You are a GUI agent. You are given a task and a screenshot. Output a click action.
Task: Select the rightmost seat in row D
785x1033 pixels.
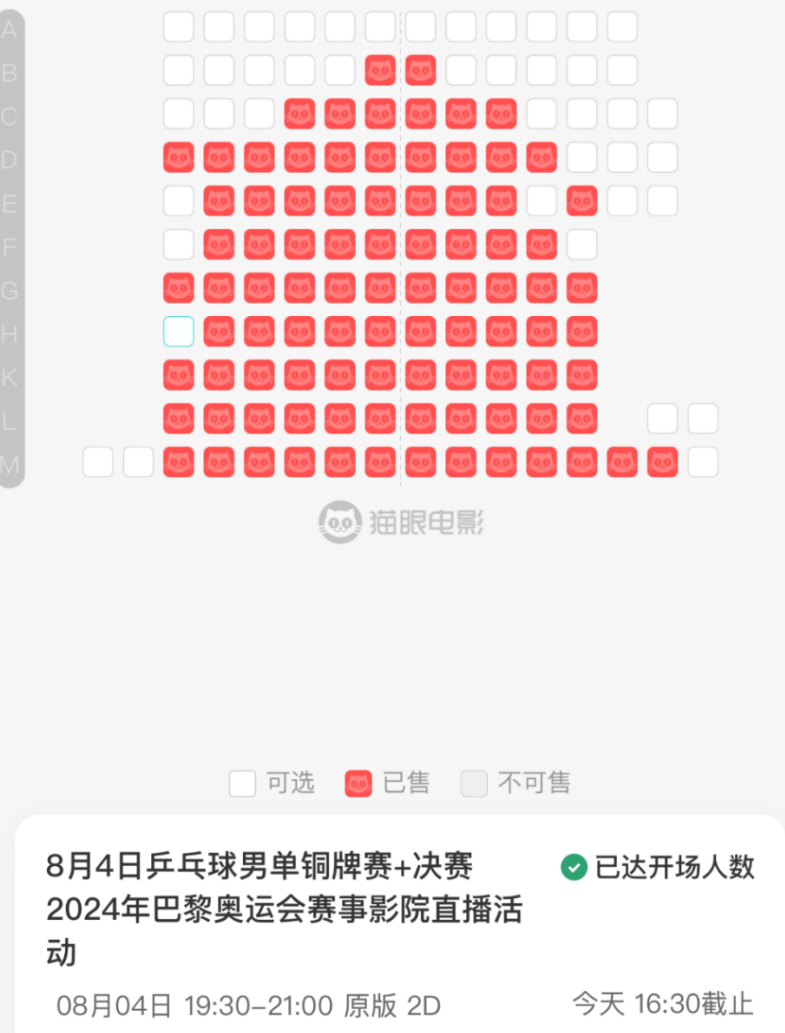pyautogui.click(x=662, y=157)
